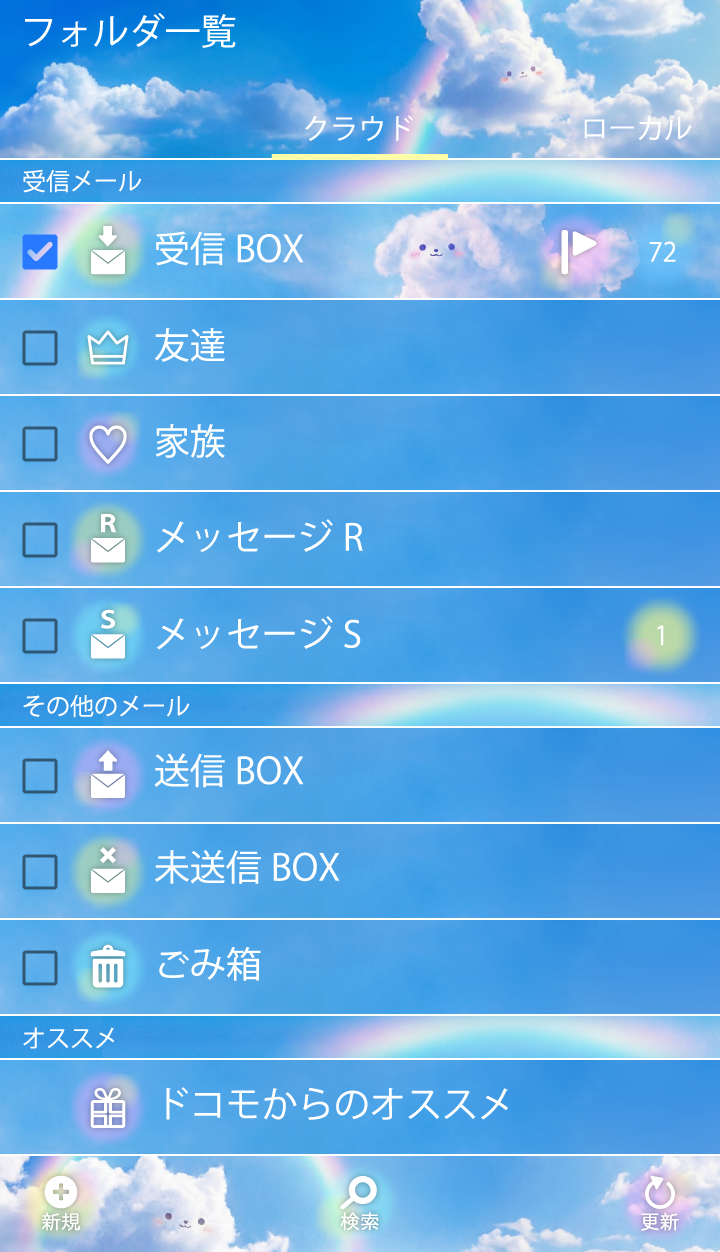Viewport: 720px width, 1252px height.
Task: Check the 友達 folder checkbox
Action: pos(40,347)
